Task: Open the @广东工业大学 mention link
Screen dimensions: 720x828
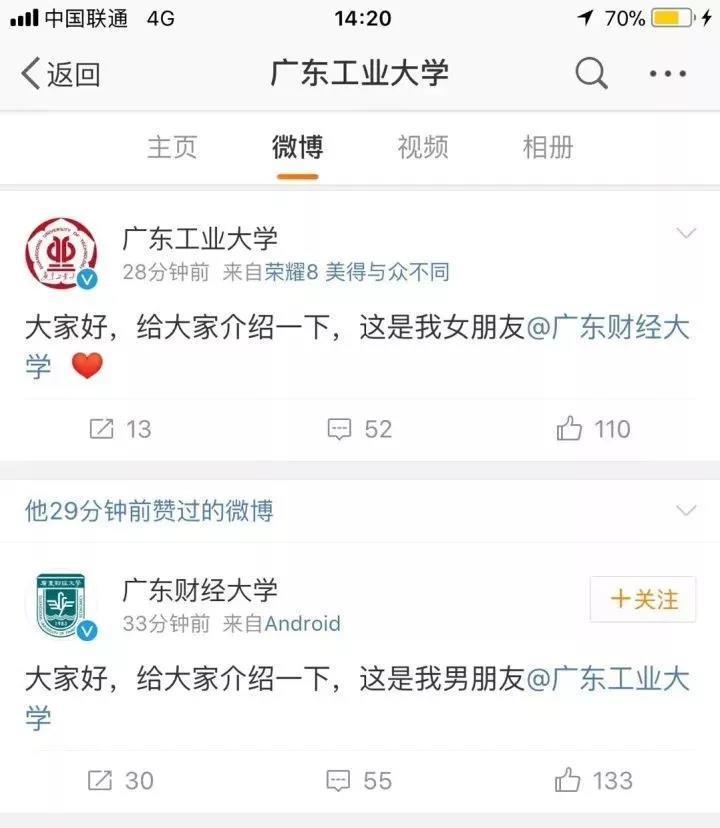Action: click(x=608, y=682)
